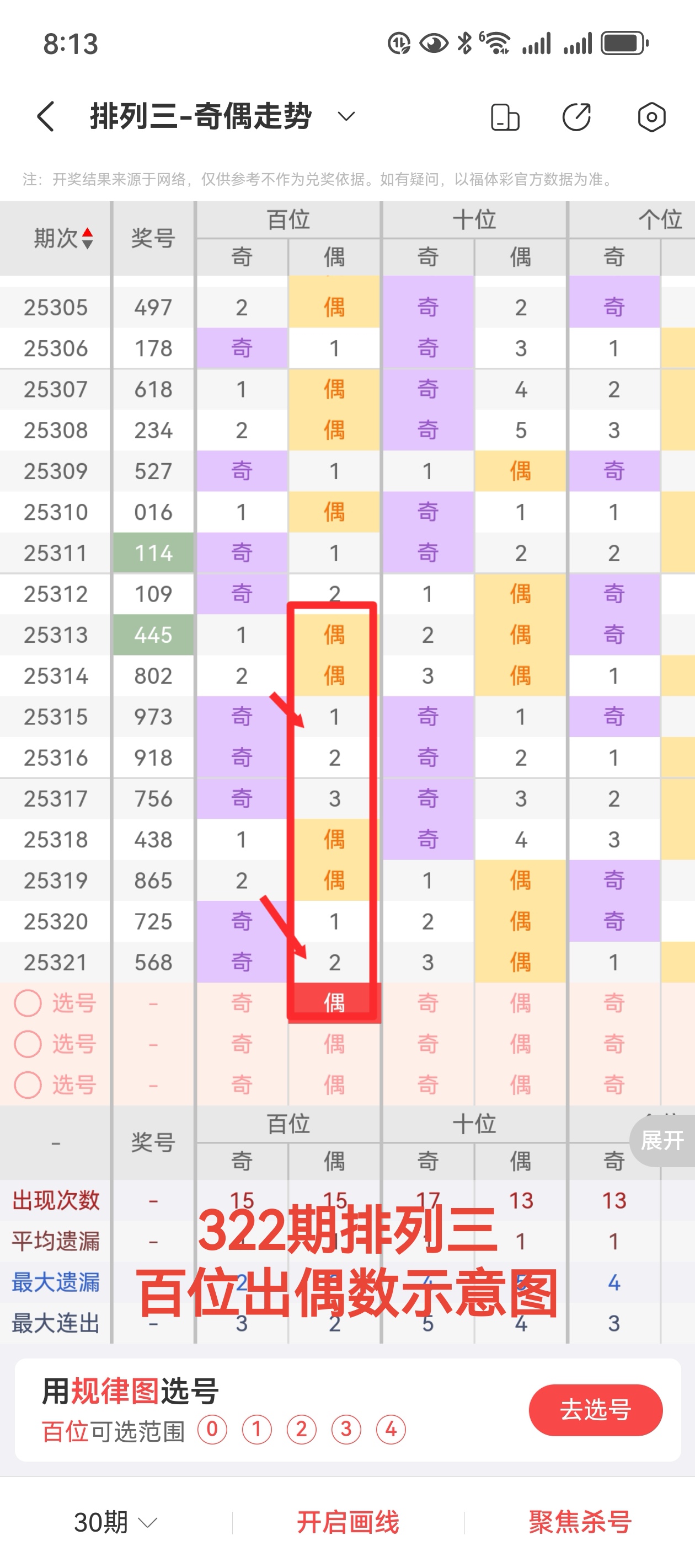This screenshot has width=695, height=1568.
Task: Share this trend chart
Action: (576, 117)
